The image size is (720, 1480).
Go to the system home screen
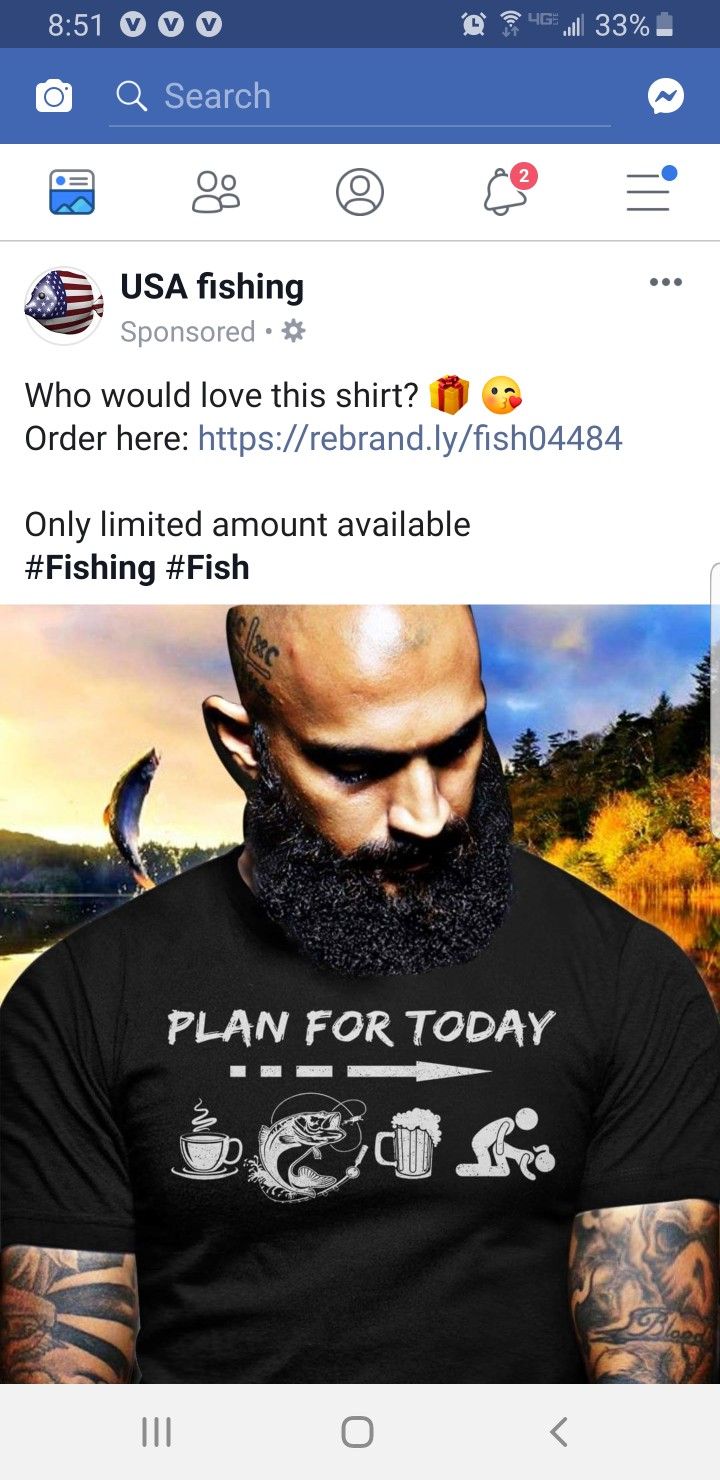[x=358, y=1432]
